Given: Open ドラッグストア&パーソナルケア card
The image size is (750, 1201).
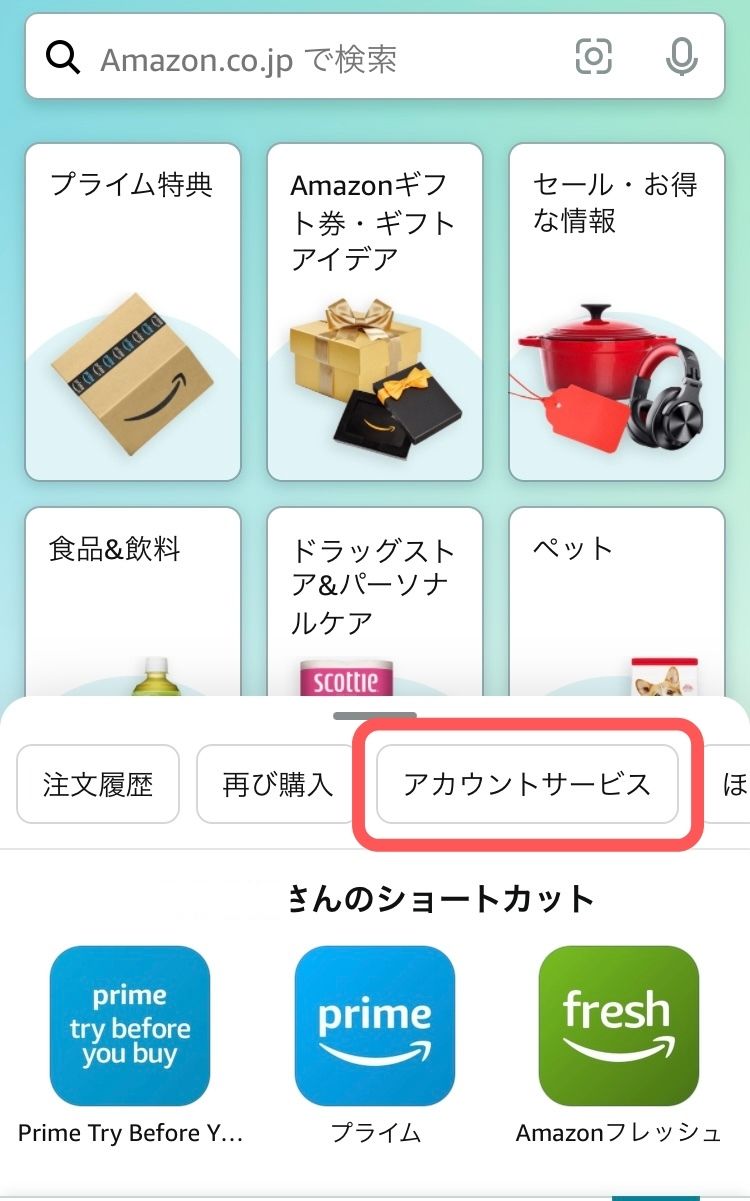Looking at the screenshot, I should coord(375,600).
